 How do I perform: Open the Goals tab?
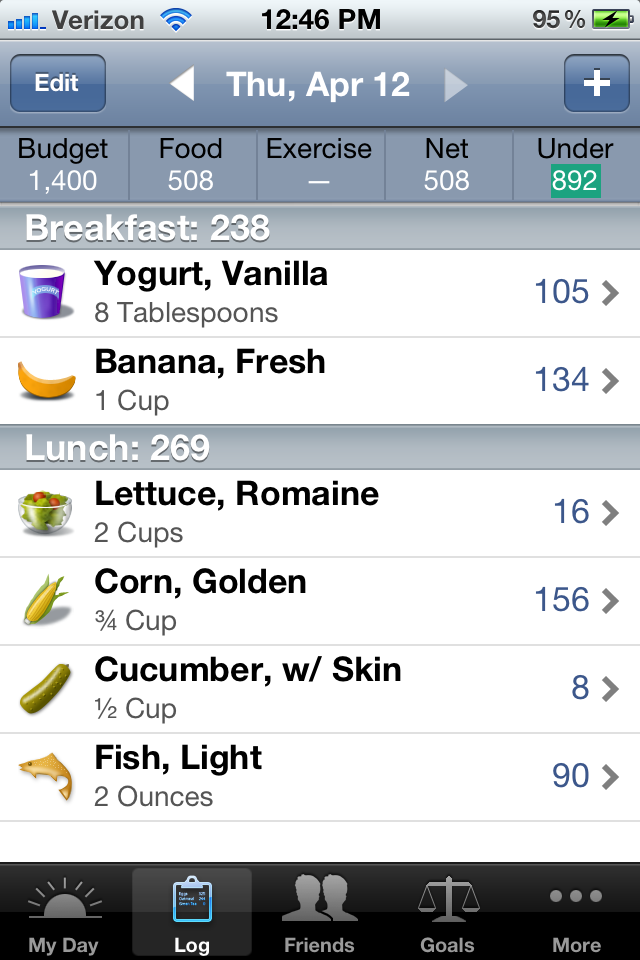click(447, 914)
